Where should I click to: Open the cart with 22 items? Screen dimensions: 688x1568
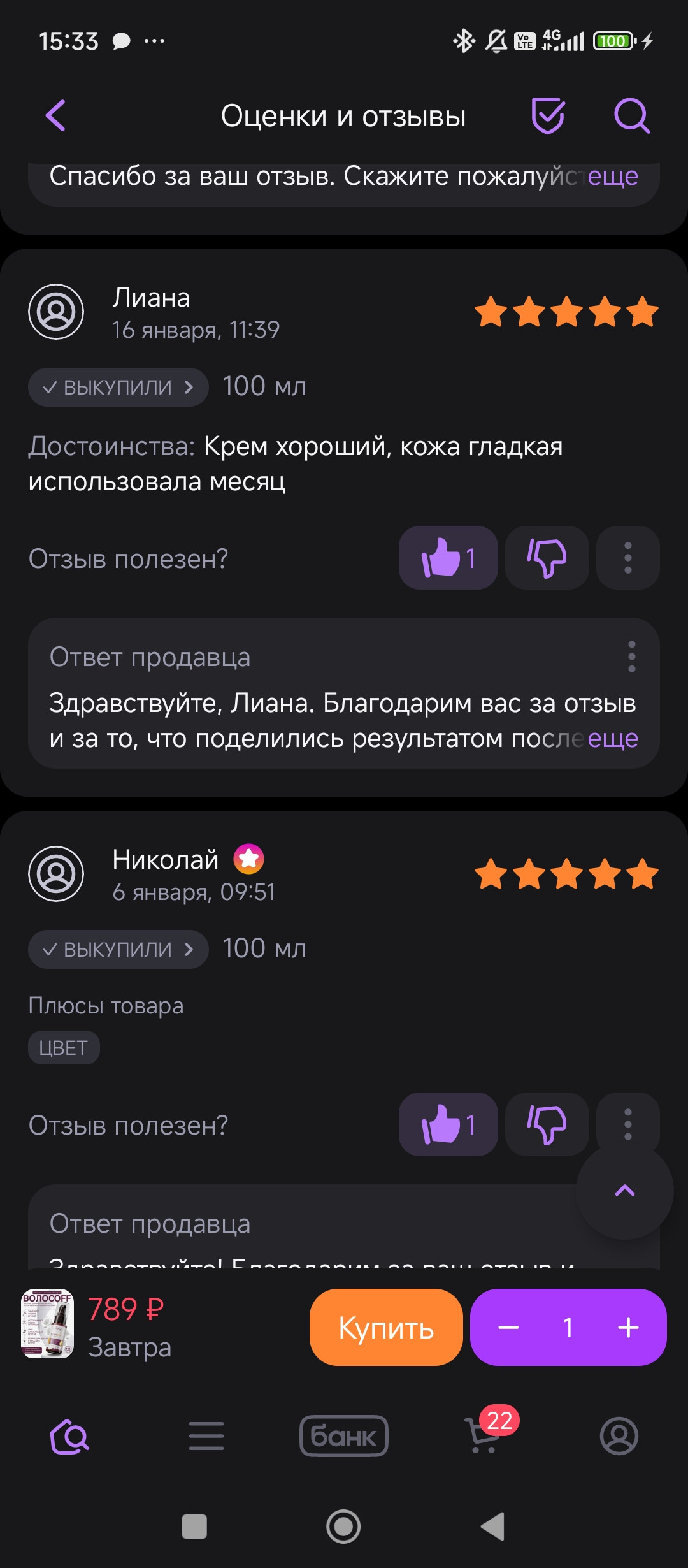click(484, 1436)
